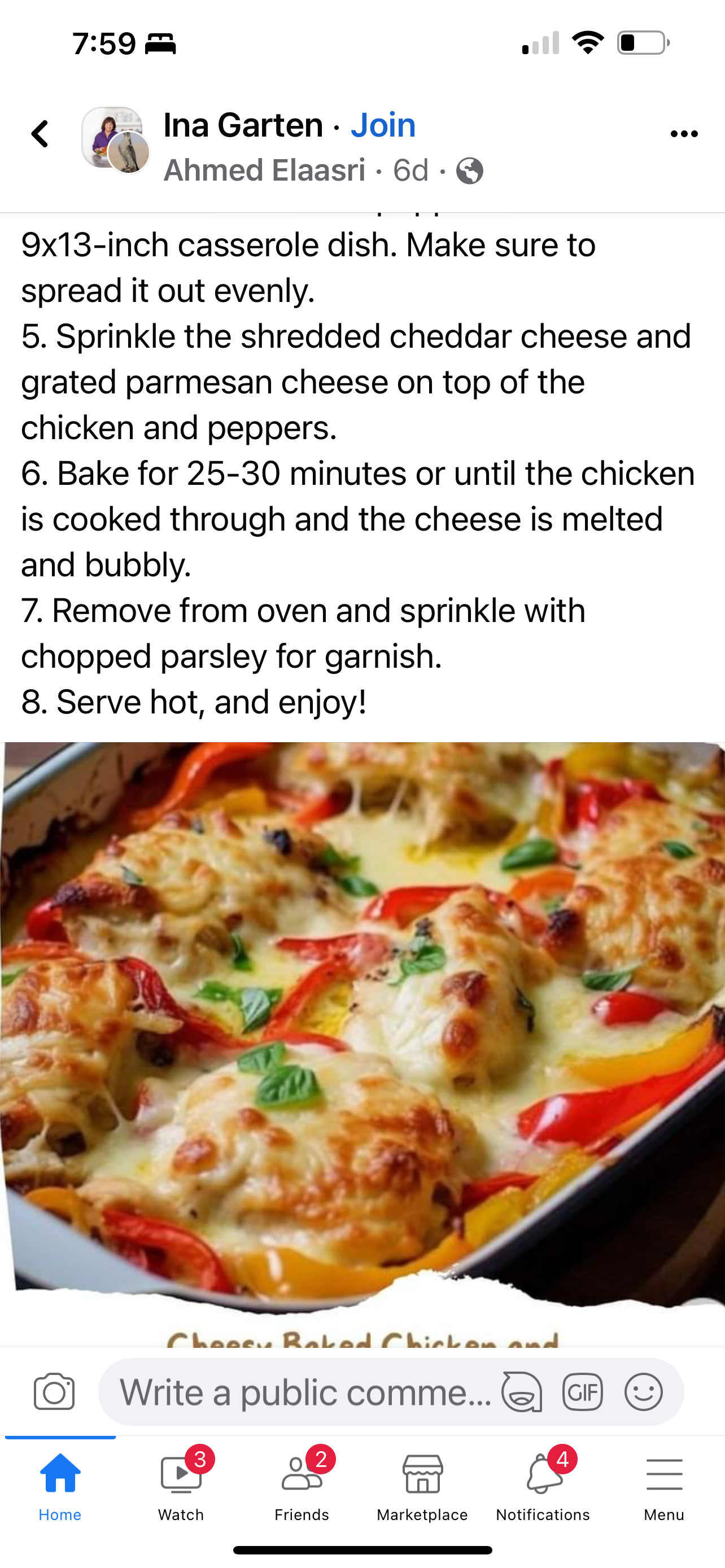This screenshot has height=1568, width=725.
Task: Add a GIF to the comment
Action: click(583, 1392)
